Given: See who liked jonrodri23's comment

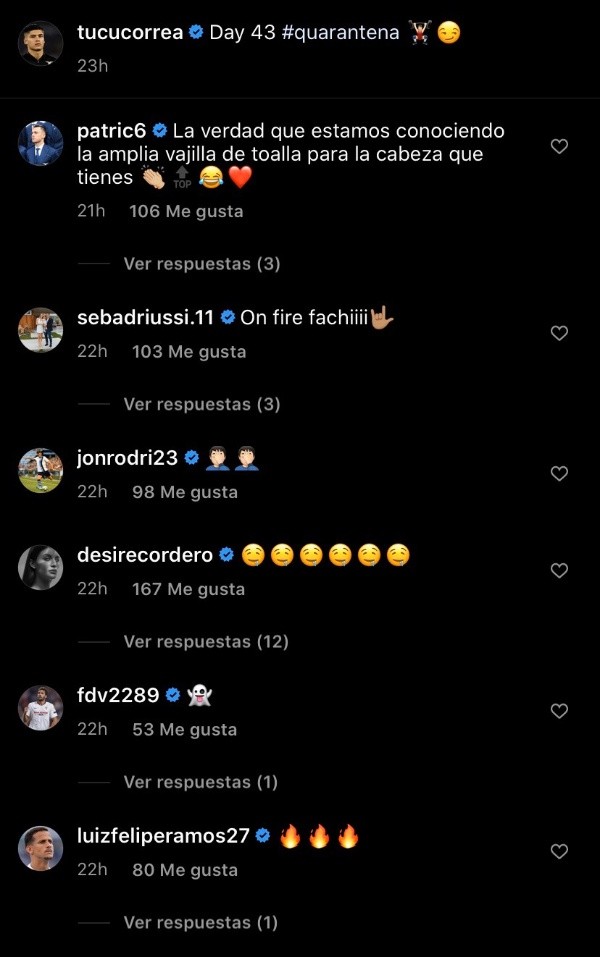Looking at the screenshot, I should point(185,492).
